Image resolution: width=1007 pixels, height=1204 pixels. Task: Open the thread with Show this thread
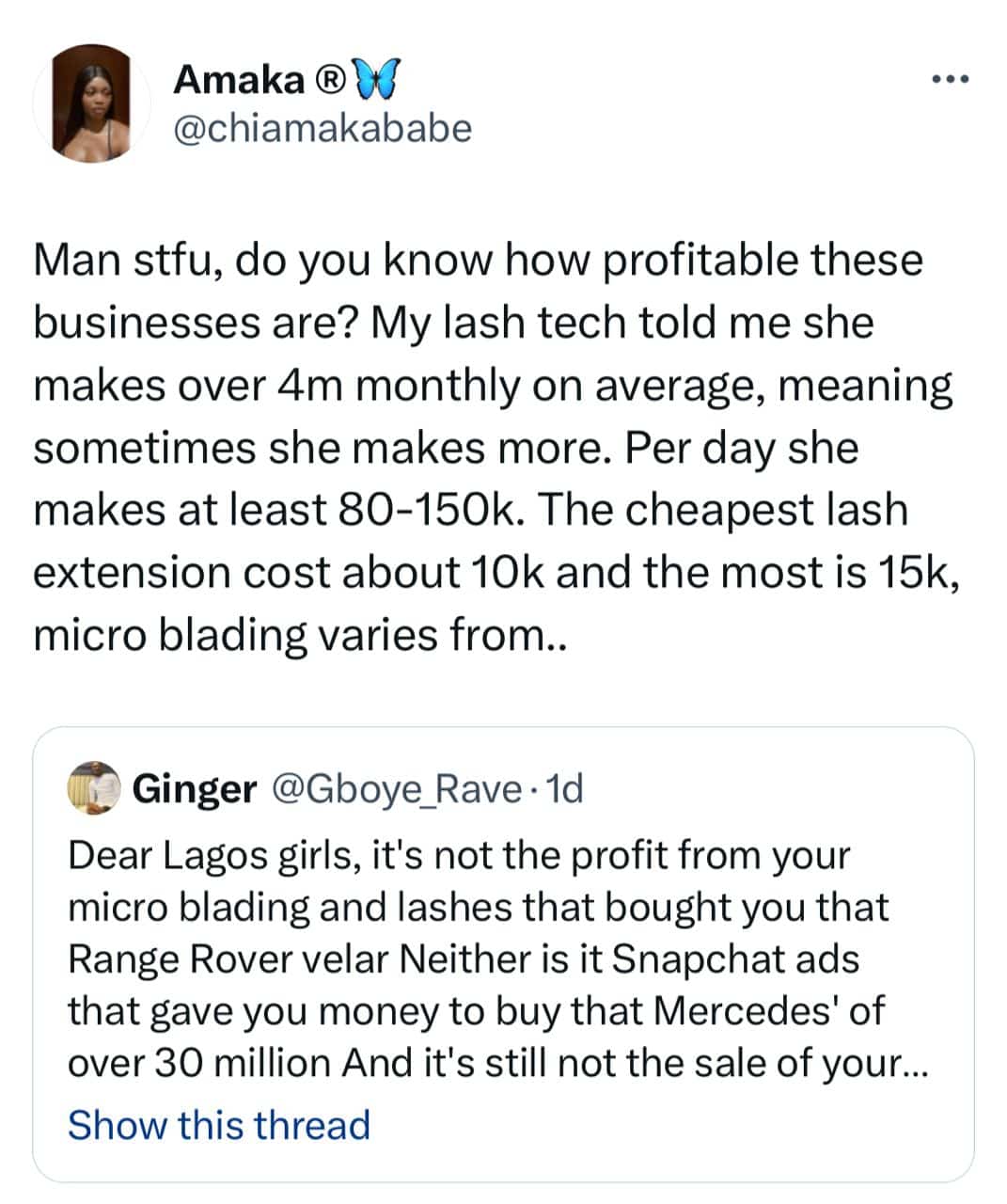click(x=218, y=1124)
